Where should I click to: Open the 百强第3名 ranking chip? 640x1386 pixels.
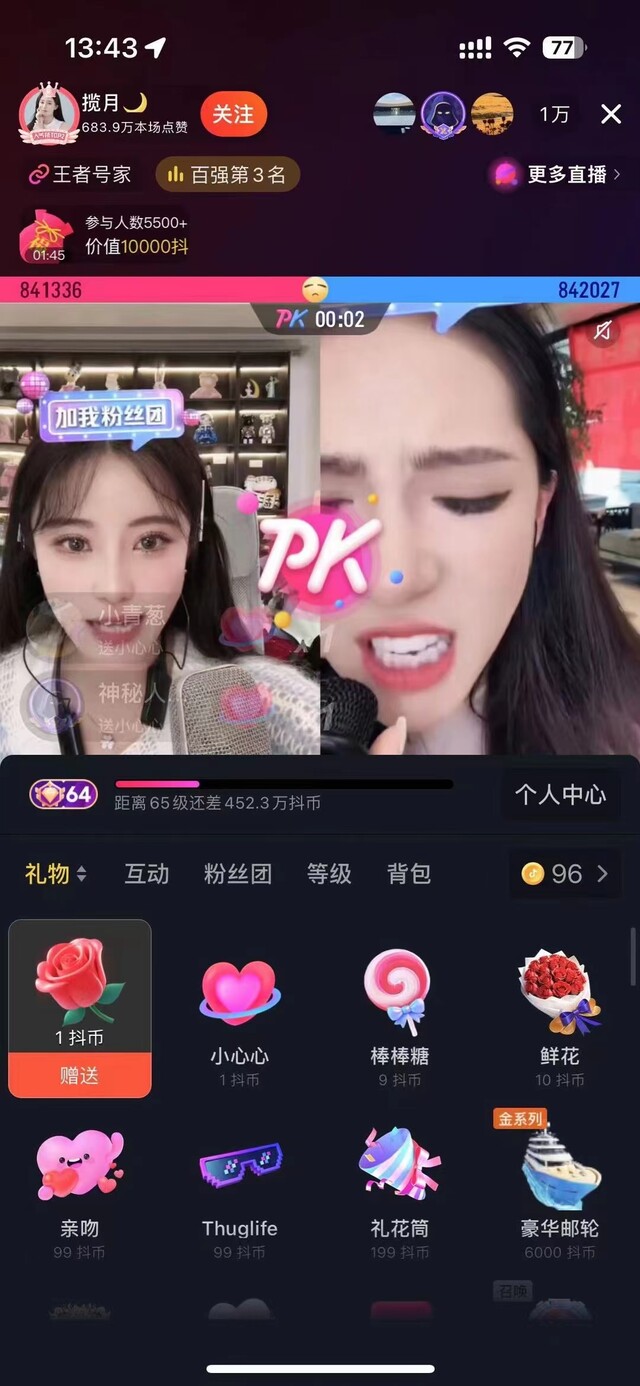[227, 175]
